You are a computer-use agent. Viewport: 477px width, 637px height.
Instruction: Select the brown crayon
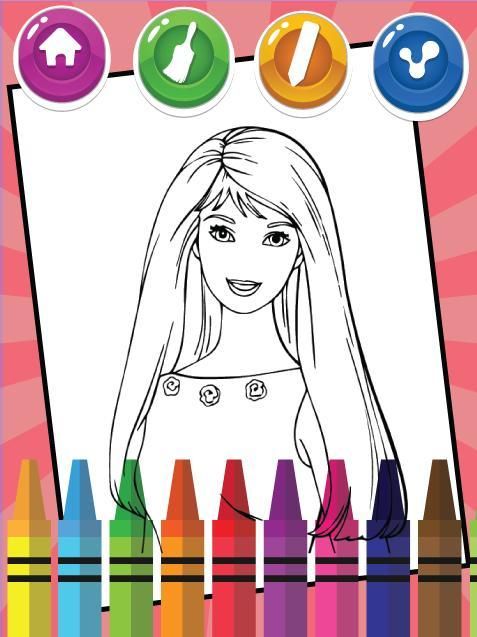[x=440, y=548]
